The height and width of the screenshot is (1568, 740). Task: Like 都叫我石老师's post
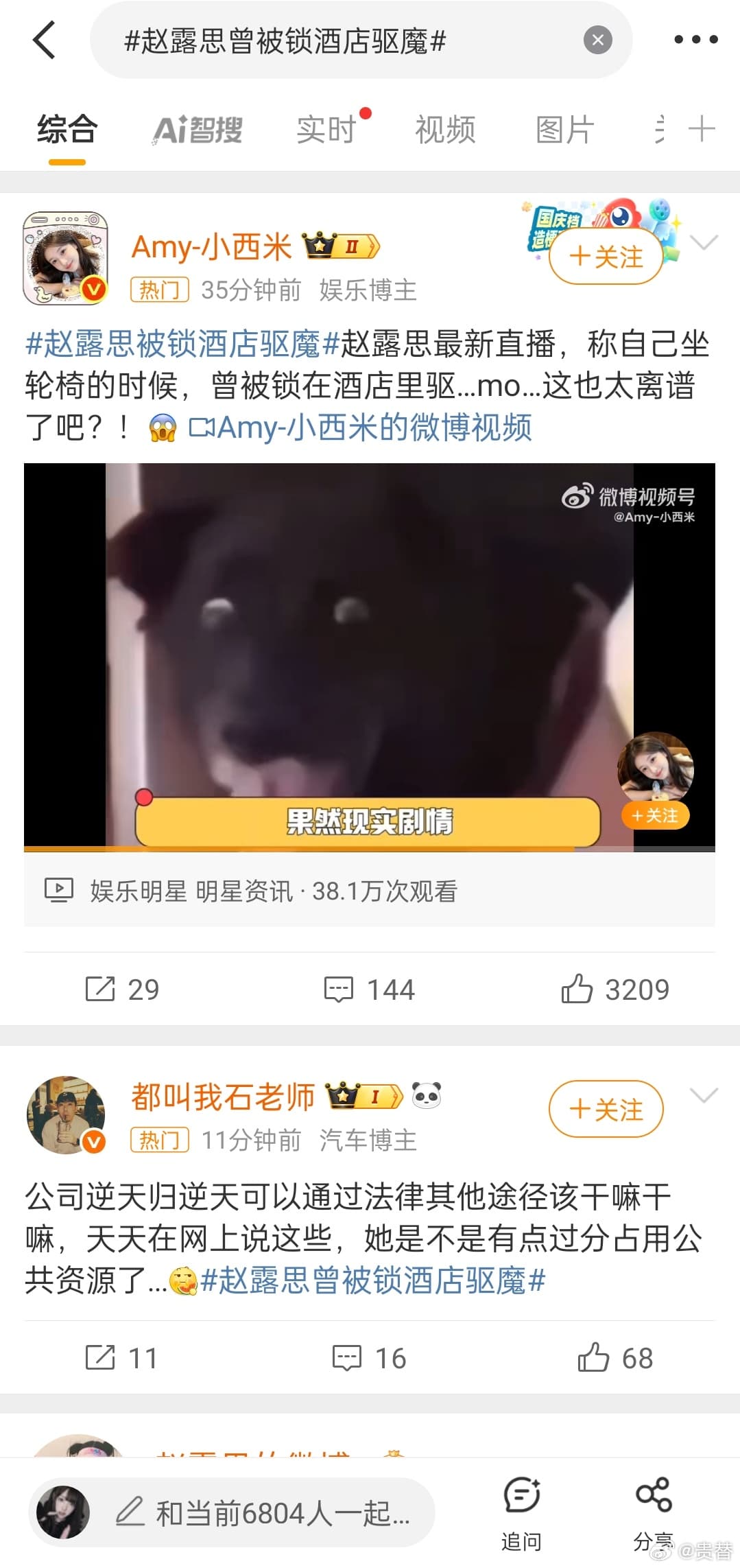615,1358
